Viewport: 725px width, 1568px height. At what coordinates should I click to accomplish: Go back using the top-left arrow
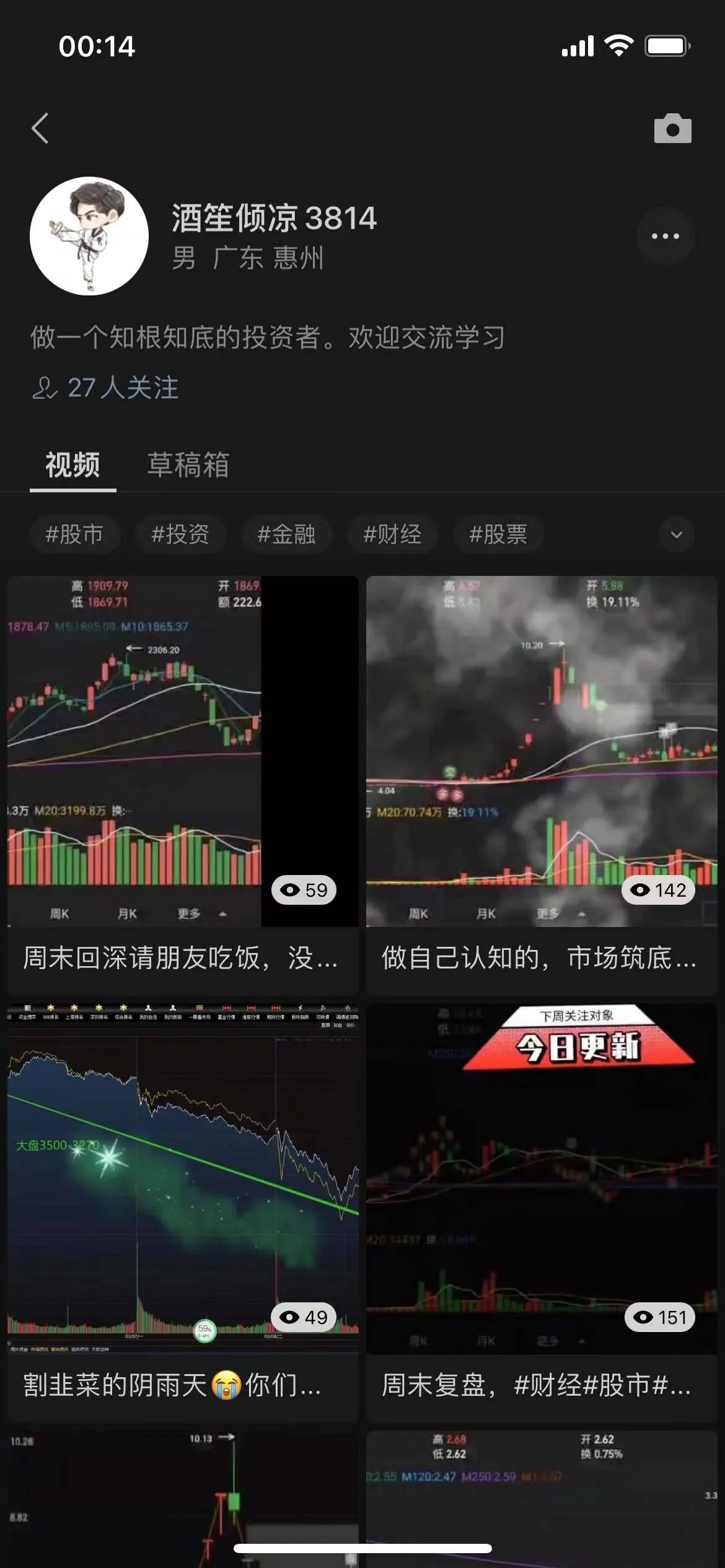40,128
